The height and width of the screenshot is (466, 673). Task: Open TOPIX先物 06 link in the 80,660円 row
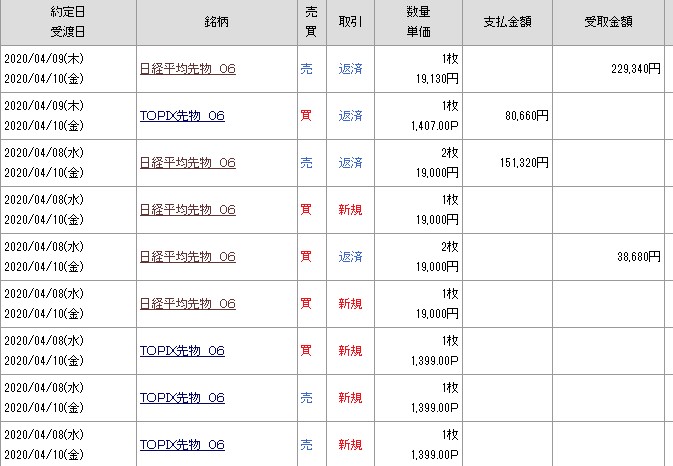(x=182, y=116)
